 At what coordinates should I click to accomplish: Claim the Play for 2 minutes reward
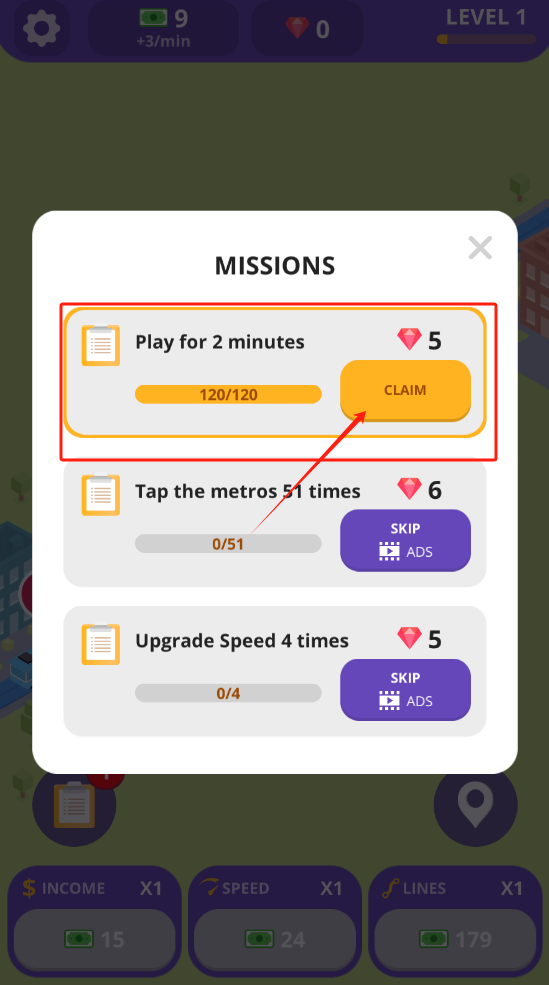(x=405, y=390)
